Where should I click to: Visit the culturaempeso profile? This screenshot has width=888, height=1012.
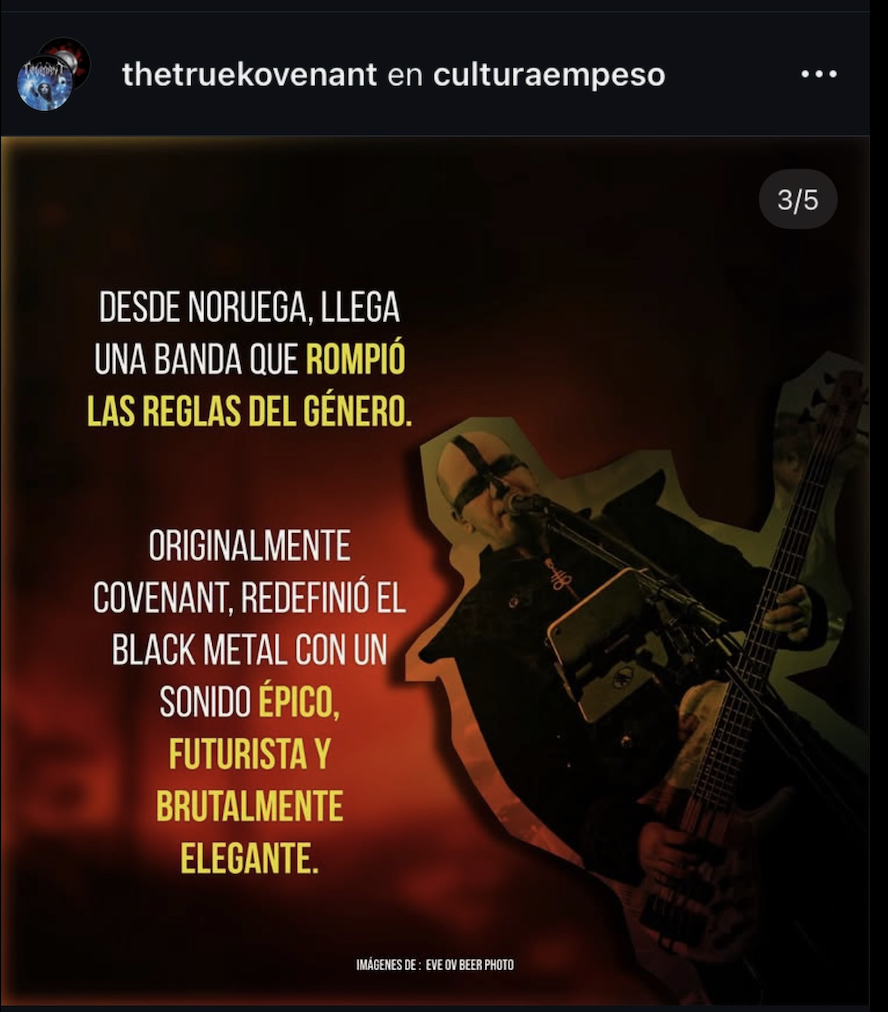[549, 75]
